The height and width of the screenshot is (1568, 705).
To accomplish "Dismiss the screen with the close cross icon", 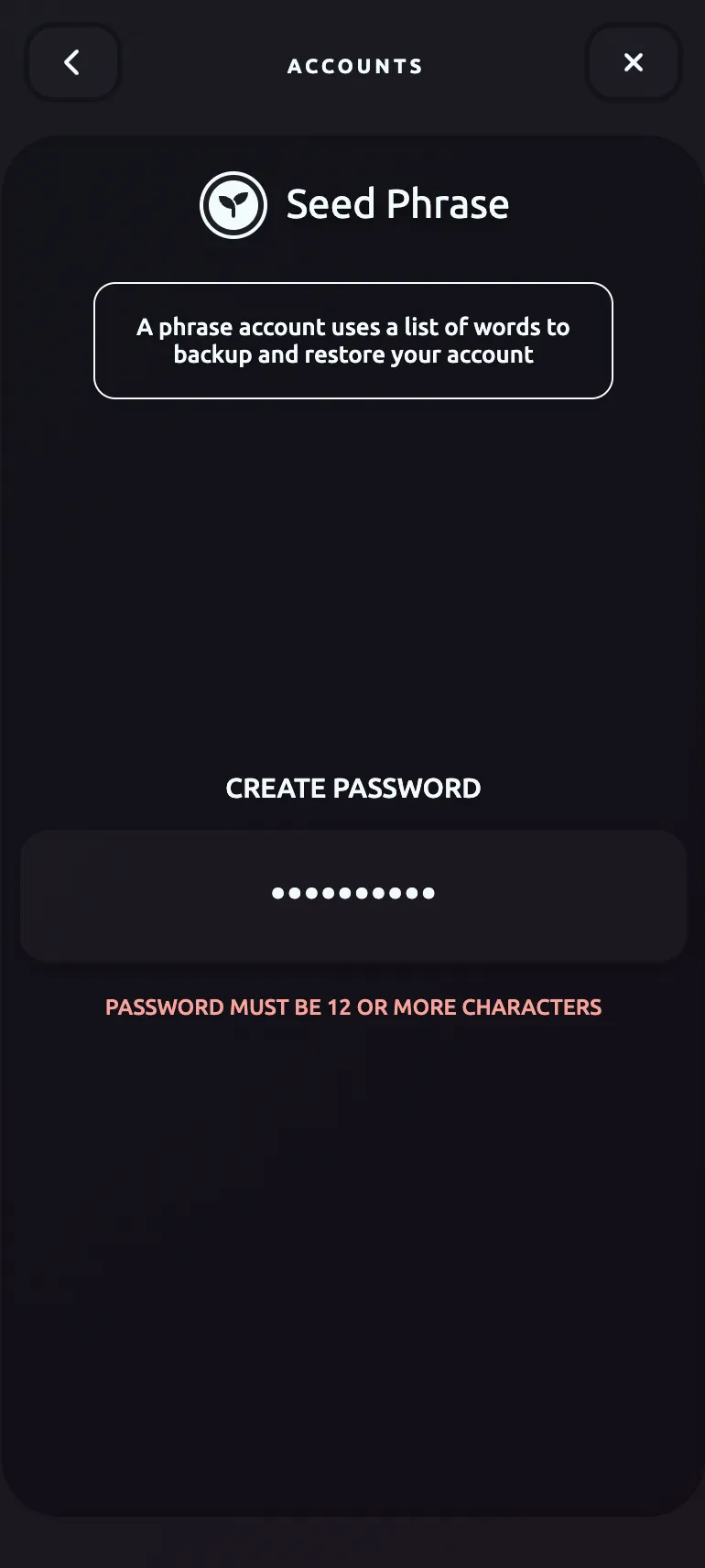I will tap(633, 62).
